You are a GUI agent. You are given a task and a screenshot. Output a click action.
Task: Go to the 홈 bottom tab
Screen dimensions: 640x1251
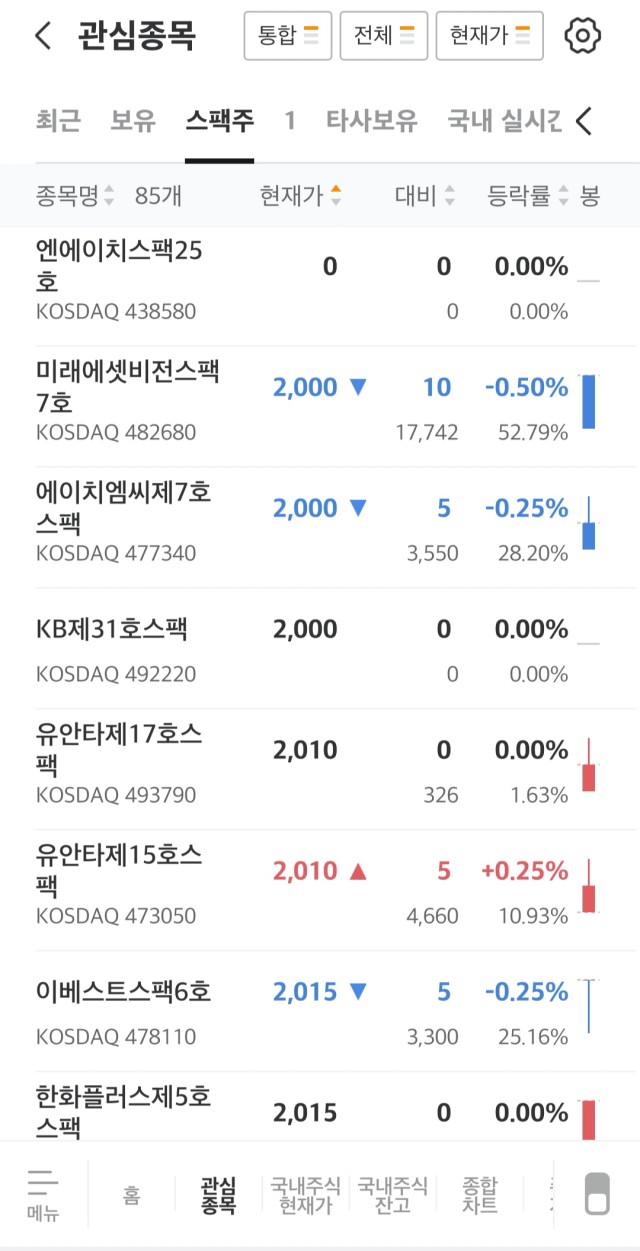tap(131, 1195)
